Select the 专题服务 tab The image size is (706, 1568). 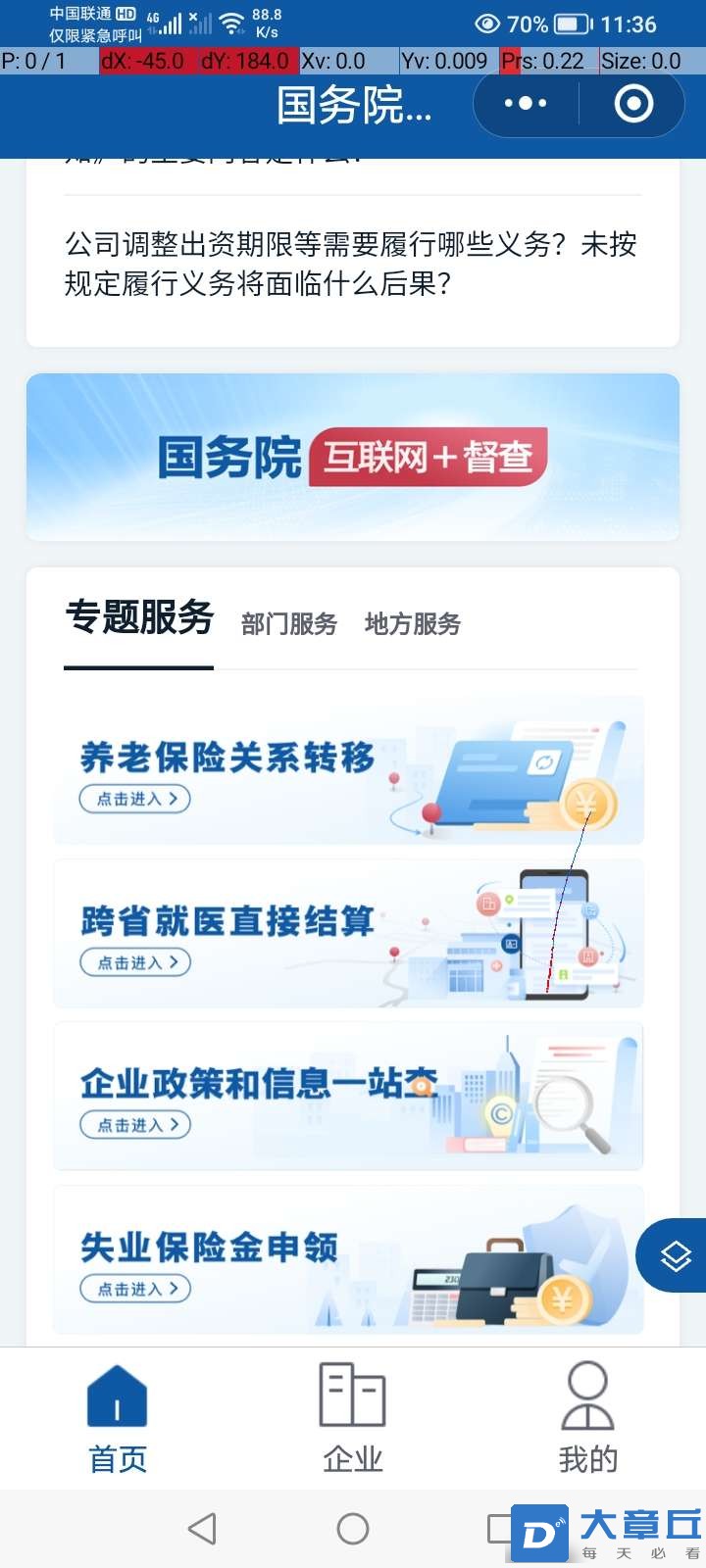tap(138, 619)
